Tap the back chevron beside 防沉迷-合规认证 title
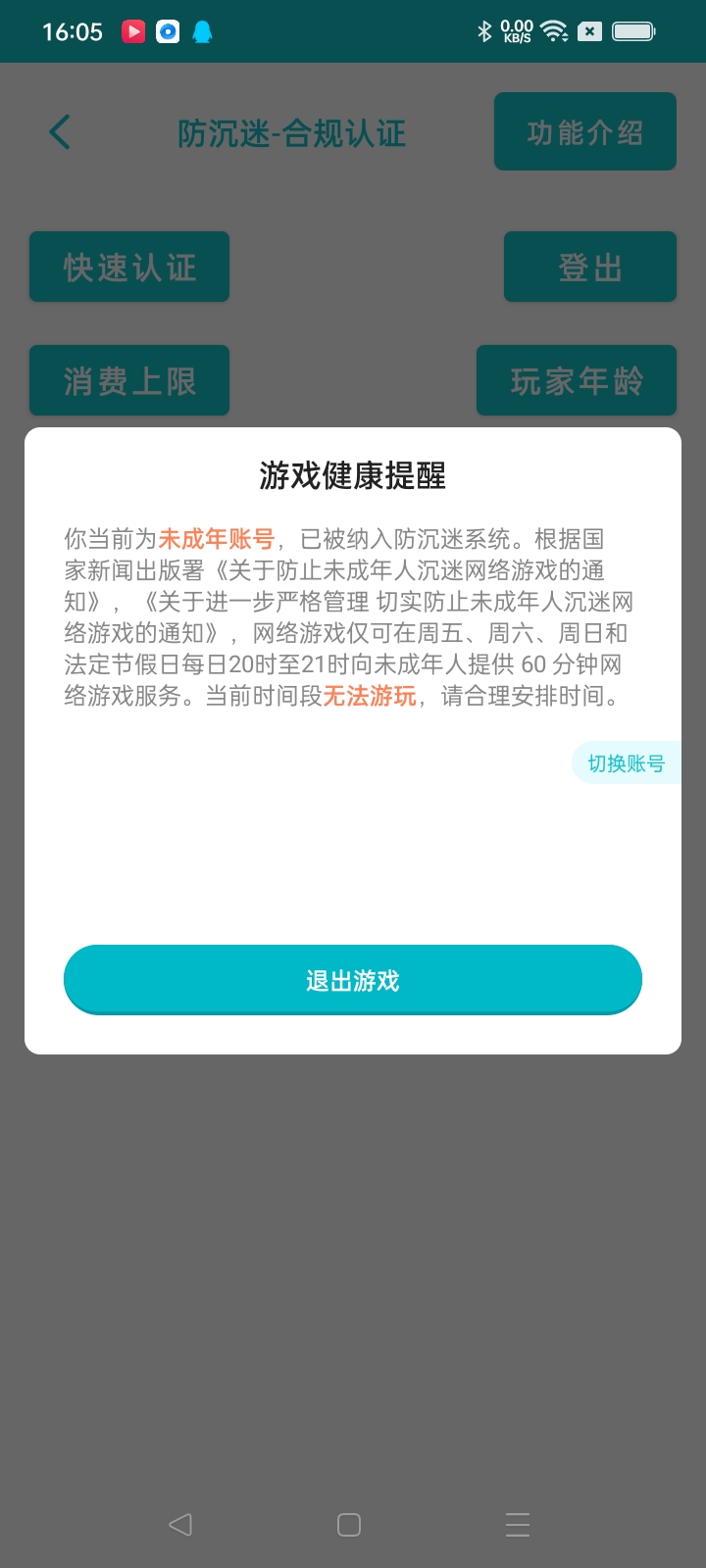The width and height of the screenshot is (706, 1568). 58,131
